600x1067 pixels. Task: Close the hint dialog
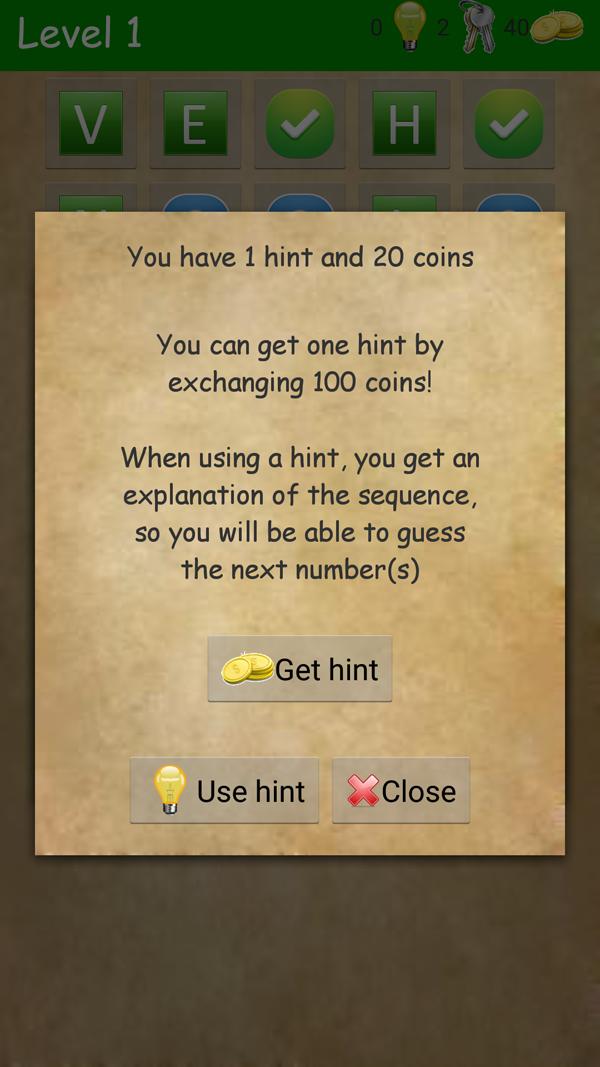(401, 791)
